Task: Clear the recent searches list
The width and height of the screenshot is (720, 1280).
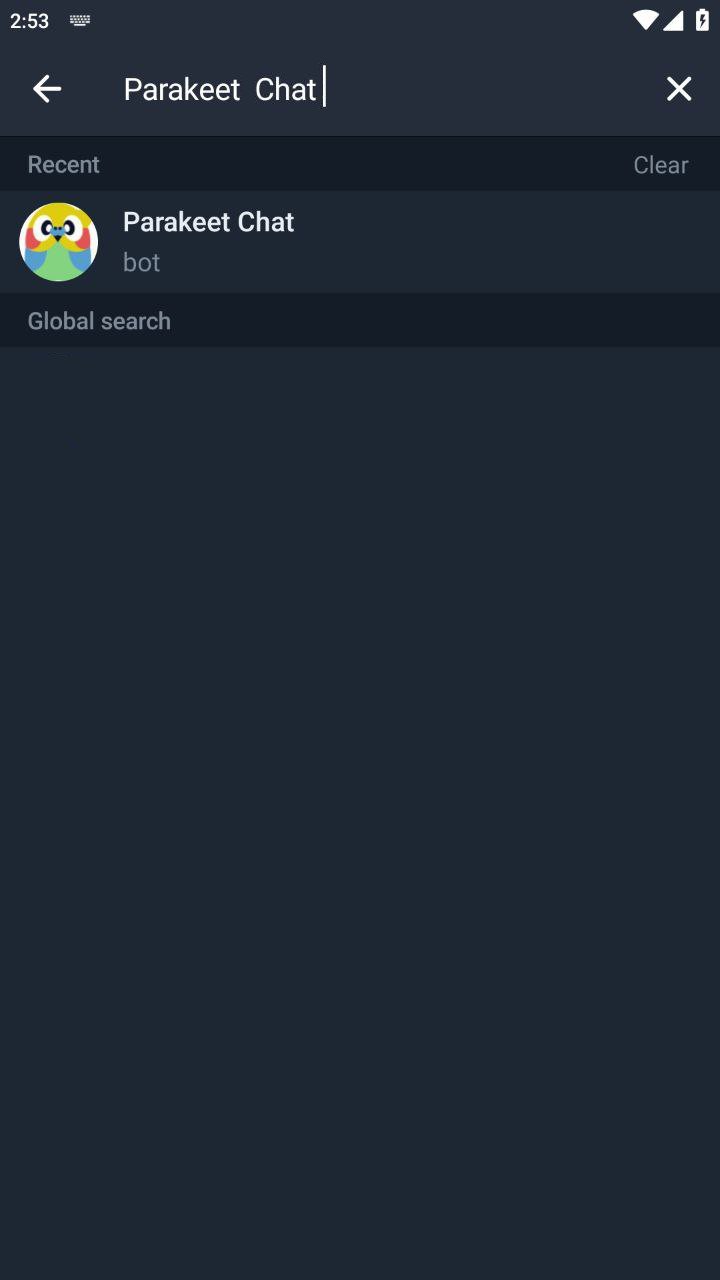Action: [660, 165]
